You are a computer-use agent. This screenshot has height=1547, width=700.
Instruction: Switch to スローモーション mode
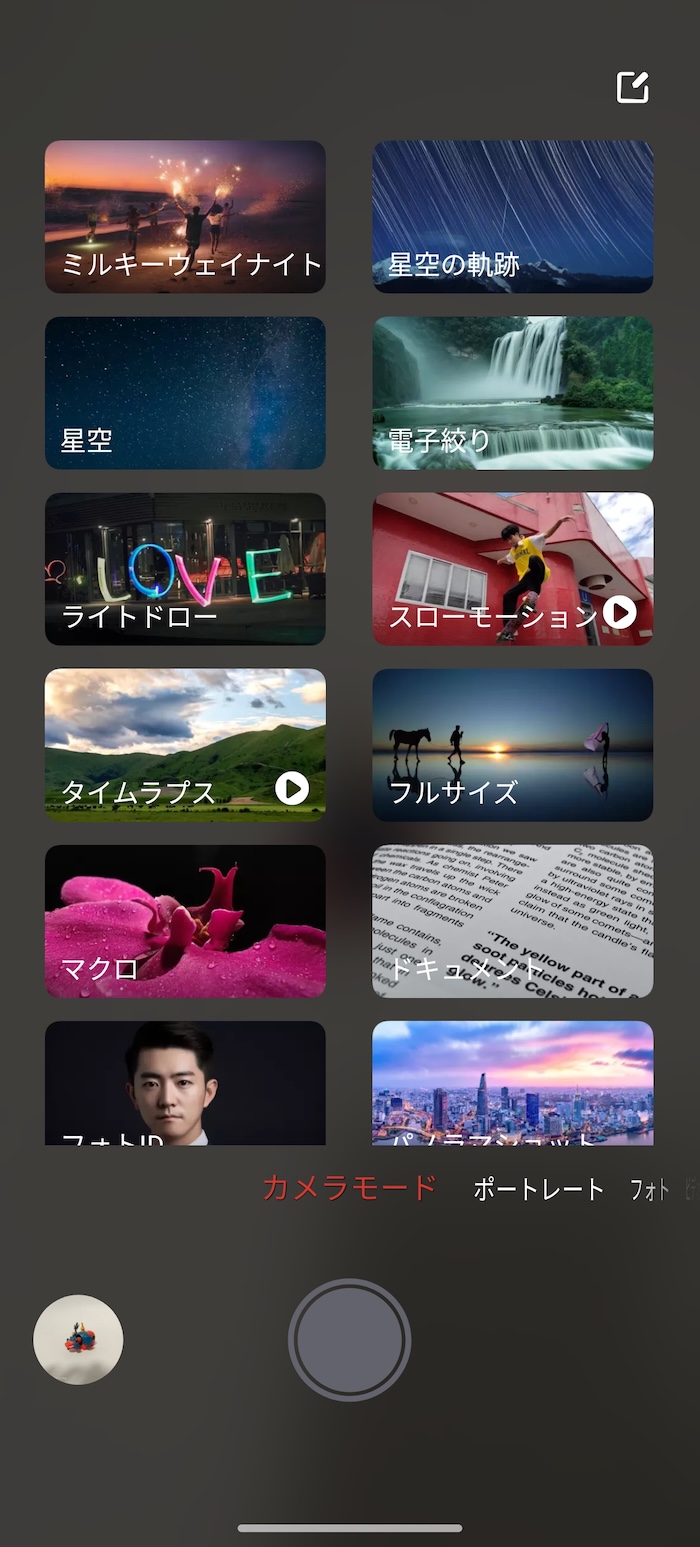[x=513, y=569]
